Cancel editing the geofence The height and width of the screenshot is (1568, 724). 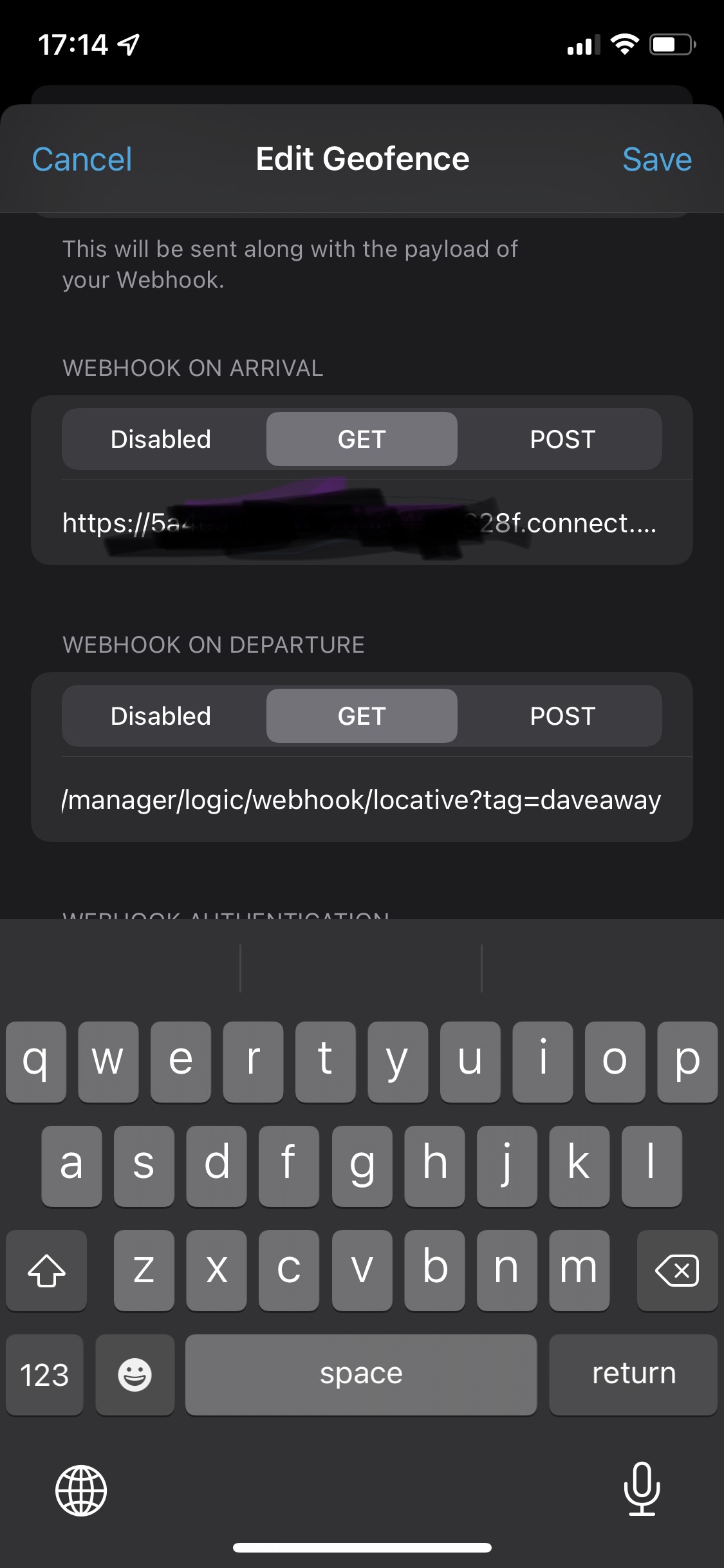tap(82, 159)
